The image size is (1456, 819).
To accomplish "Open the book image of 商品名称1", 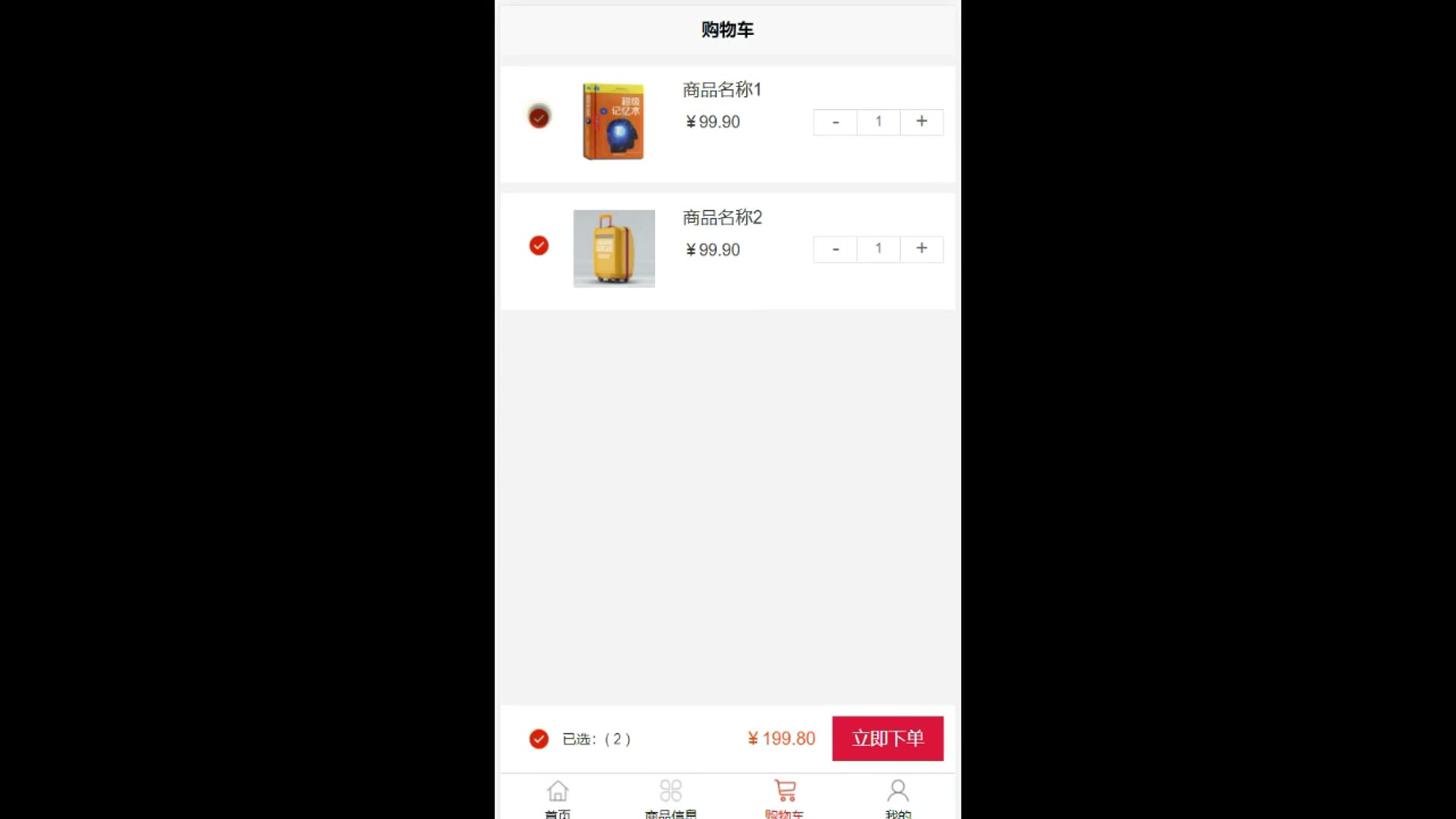I will point(613,121).
